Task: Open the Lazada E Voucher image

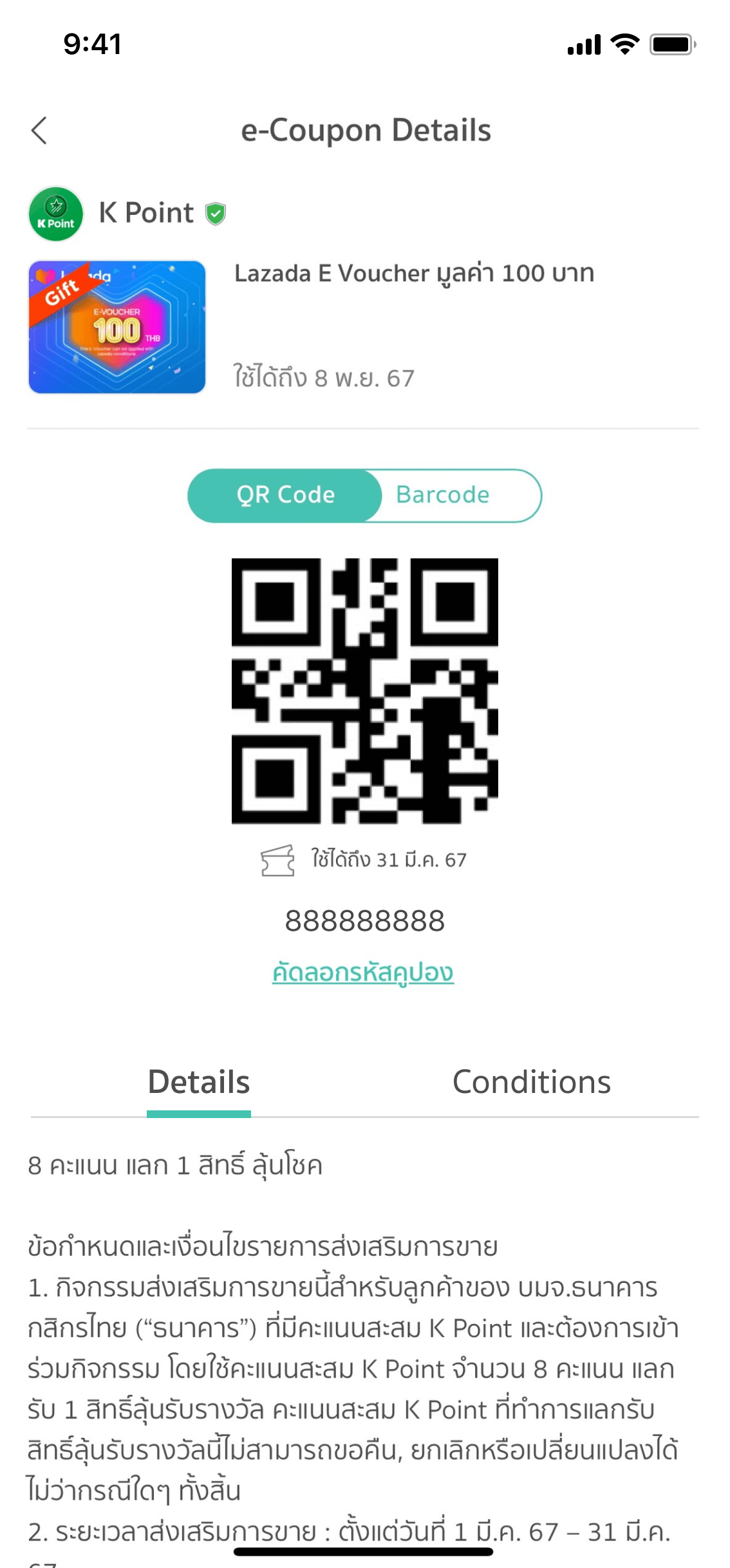Action: pyautogui.click(x=117, y=327)
